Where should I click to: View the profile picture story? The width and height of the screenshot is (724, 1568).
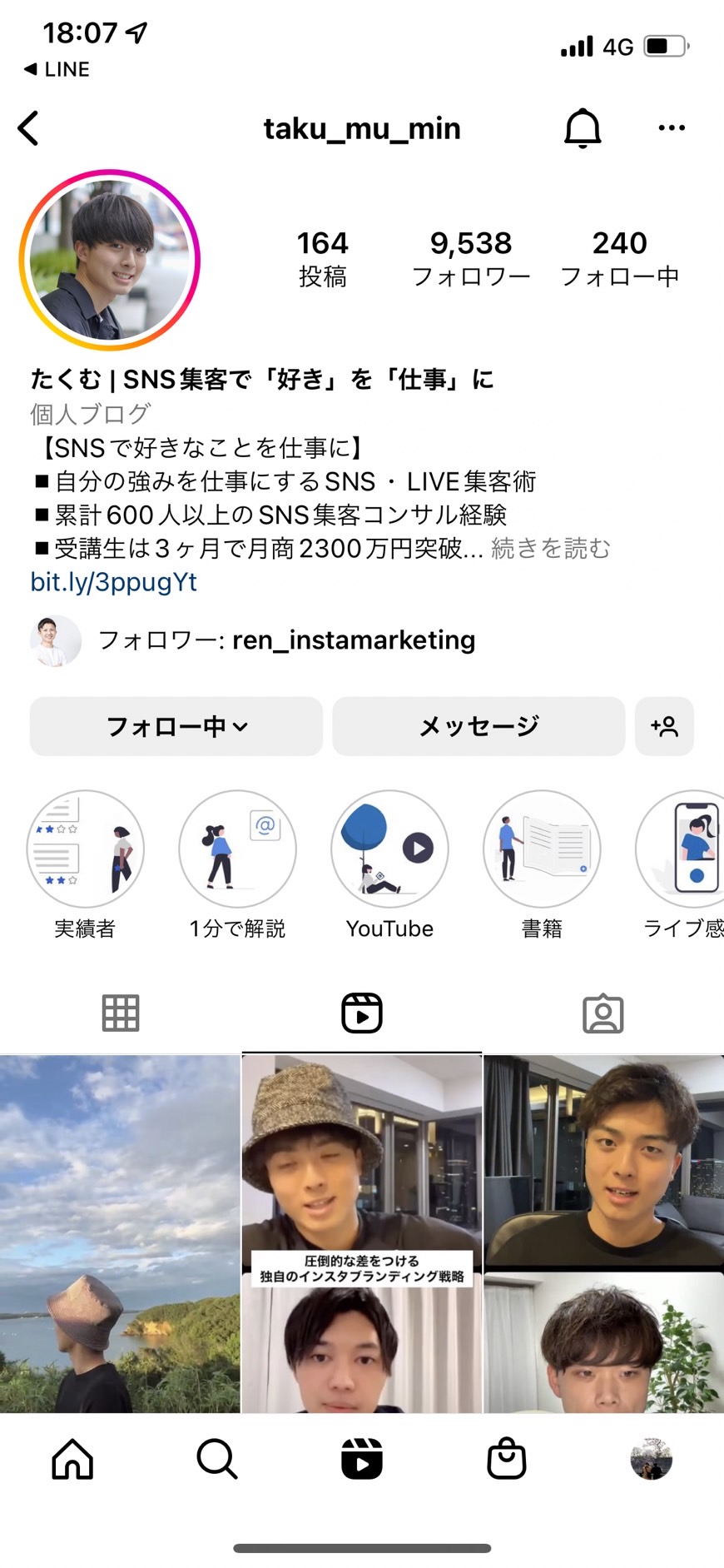coord(110,260)
